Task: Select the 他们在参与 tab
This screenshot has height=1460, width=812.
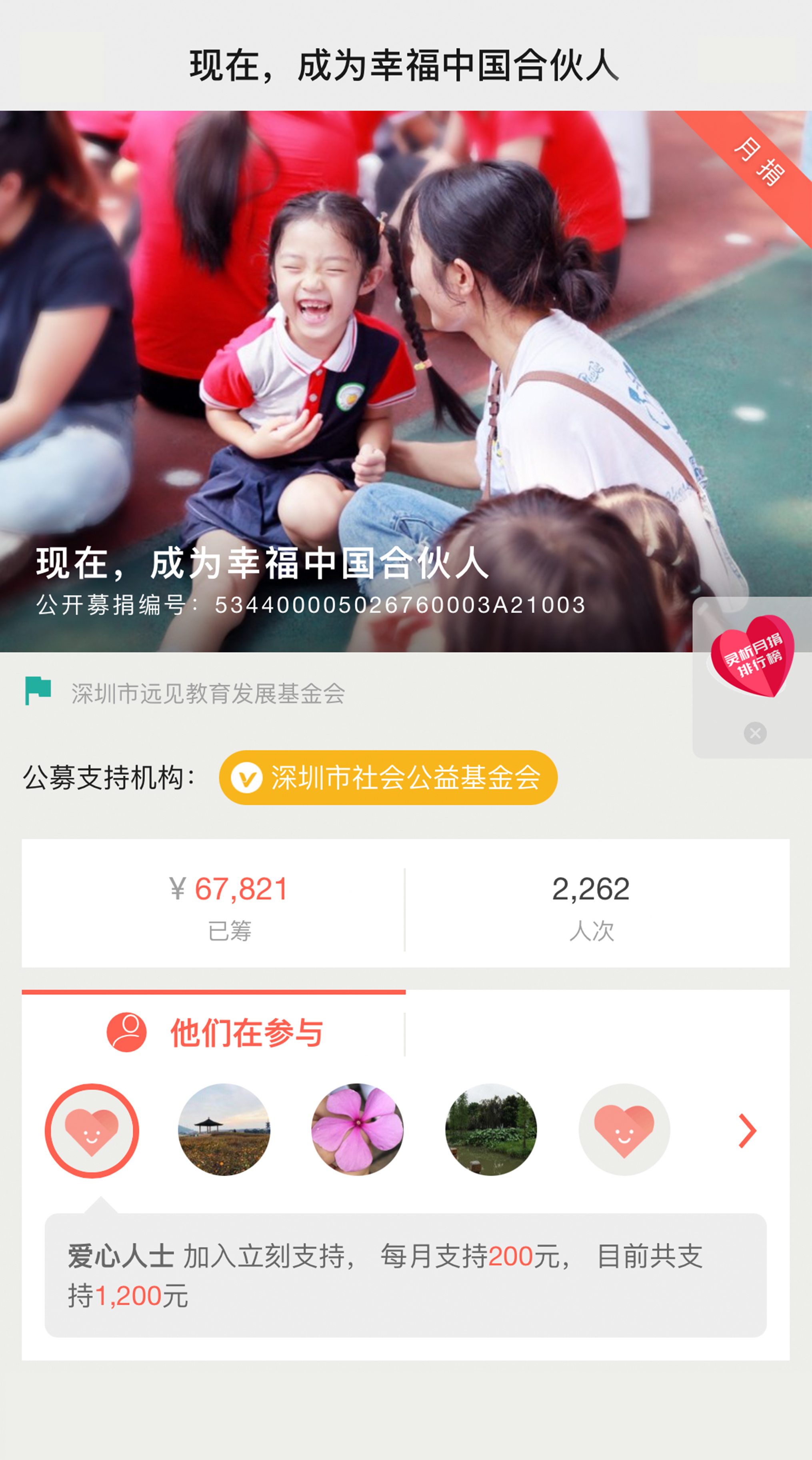Action: [x=214, y=1033]
